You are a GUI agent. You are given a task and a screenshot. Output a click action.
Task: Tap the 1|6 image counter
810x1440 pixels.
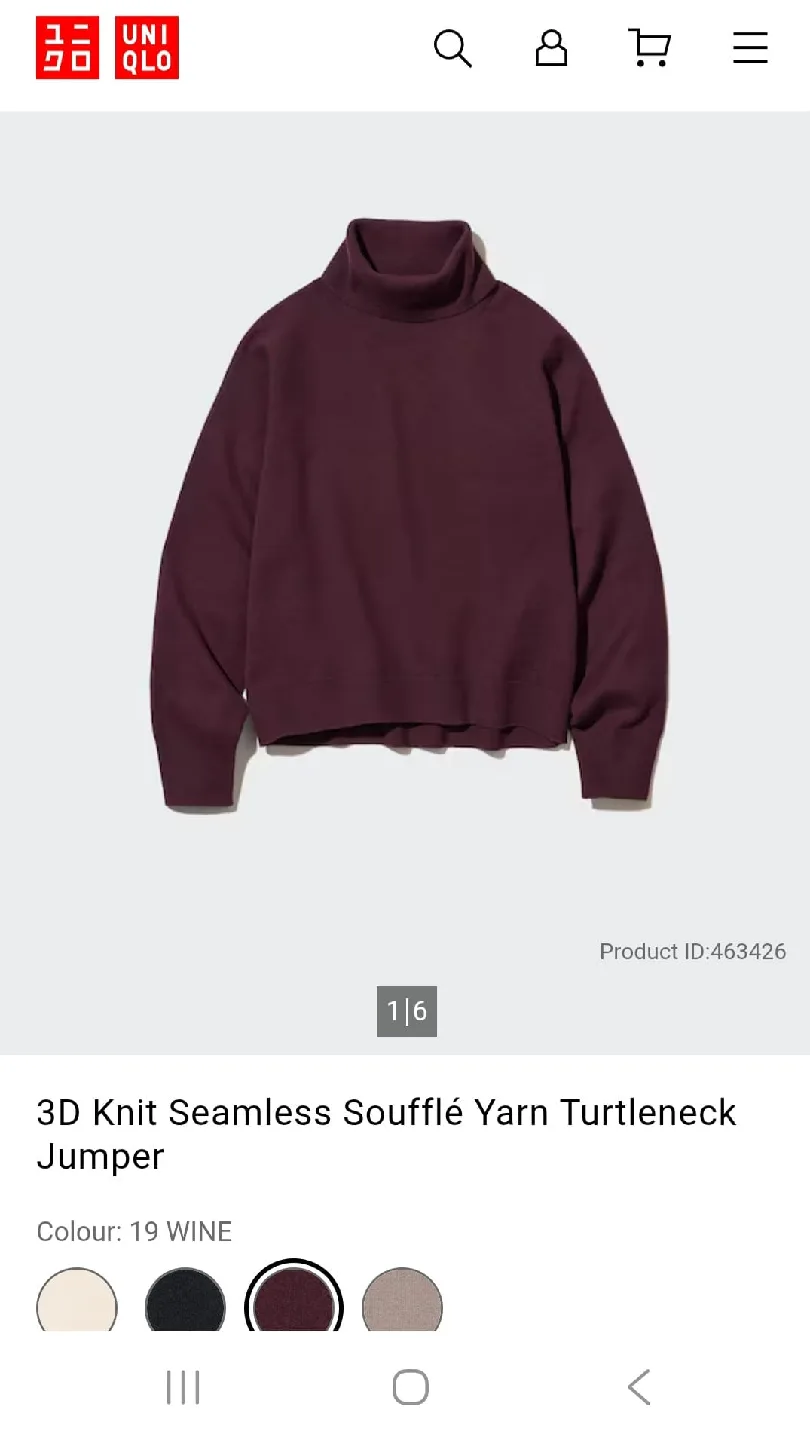pos(406,1011)
